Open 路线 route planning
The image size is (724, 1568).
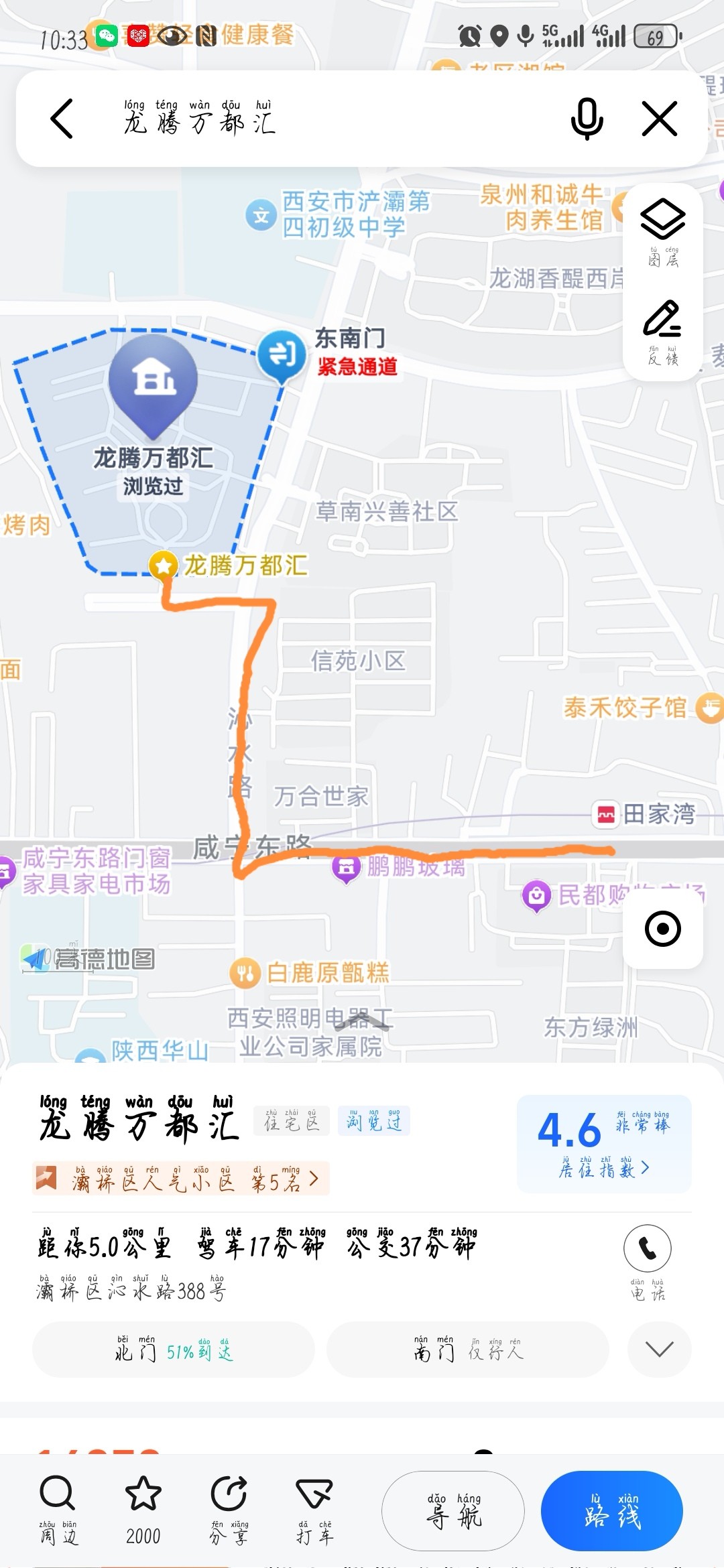(x=612, y=1511)
